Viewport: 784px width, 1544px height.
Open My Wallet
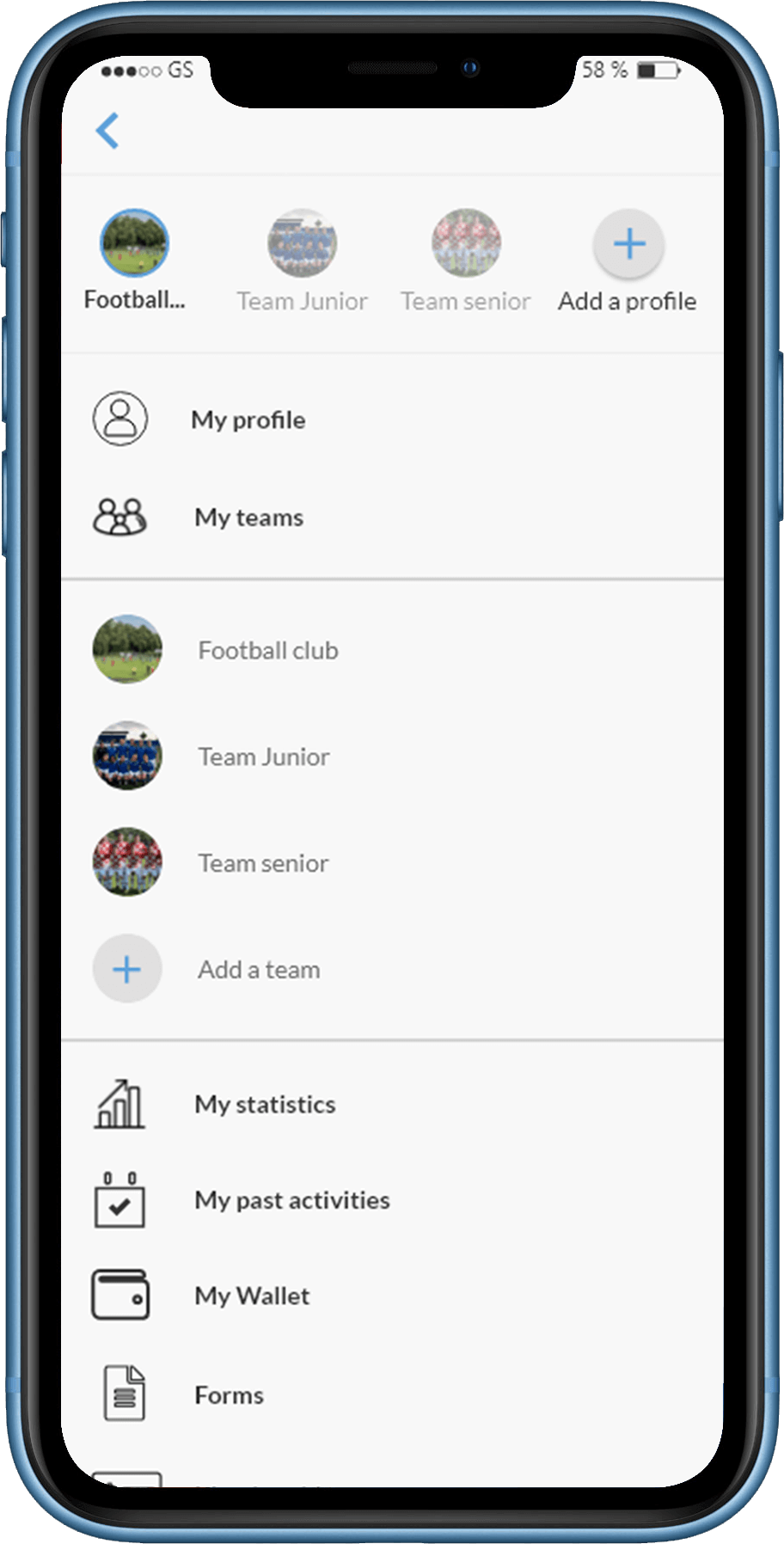click(x=252, y=1296)
